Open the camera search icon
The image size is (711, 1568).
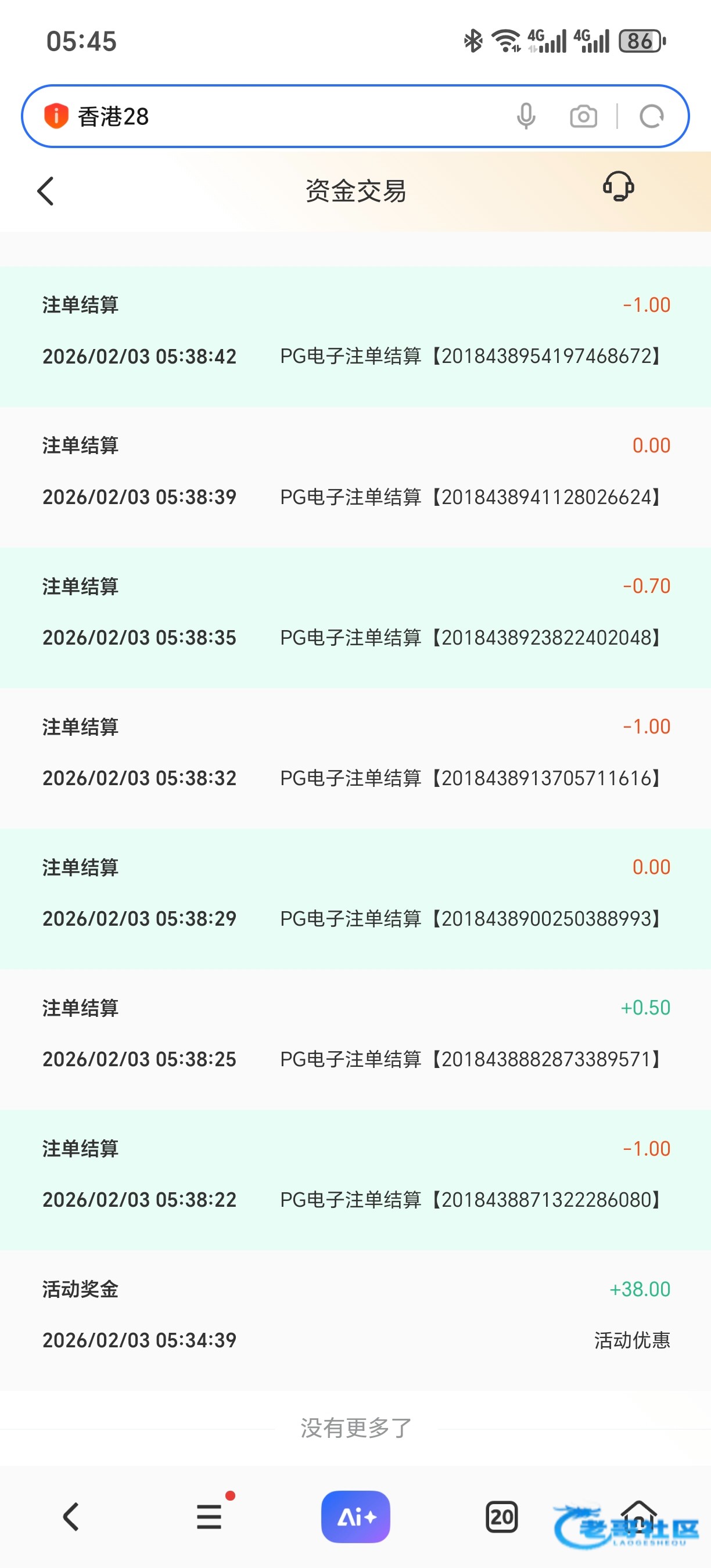point(583,116)
